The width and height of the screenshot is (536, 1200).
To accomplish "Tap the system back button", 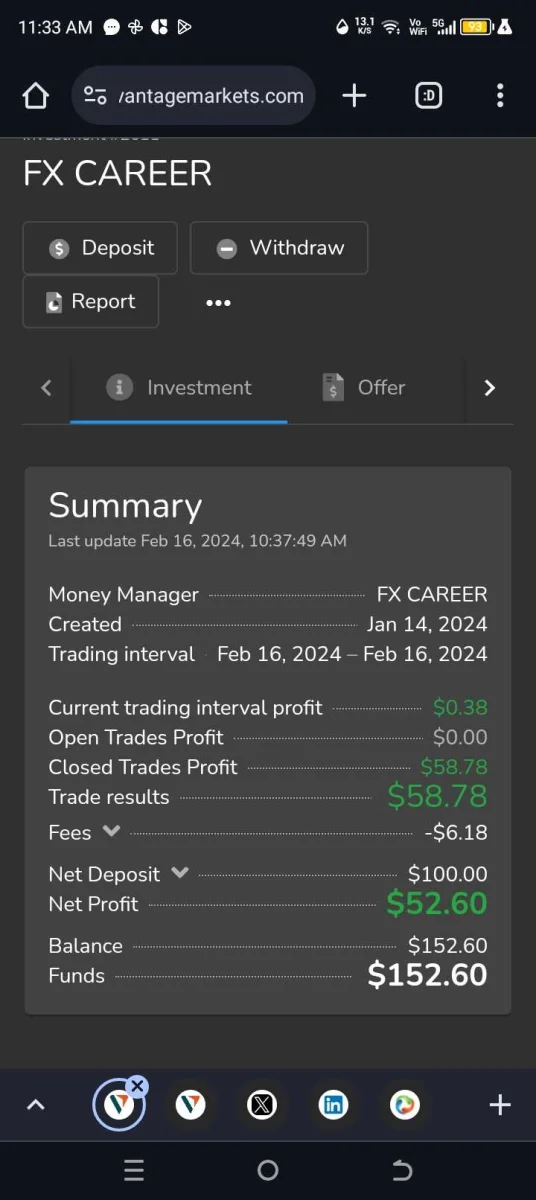I will 401,1170.
